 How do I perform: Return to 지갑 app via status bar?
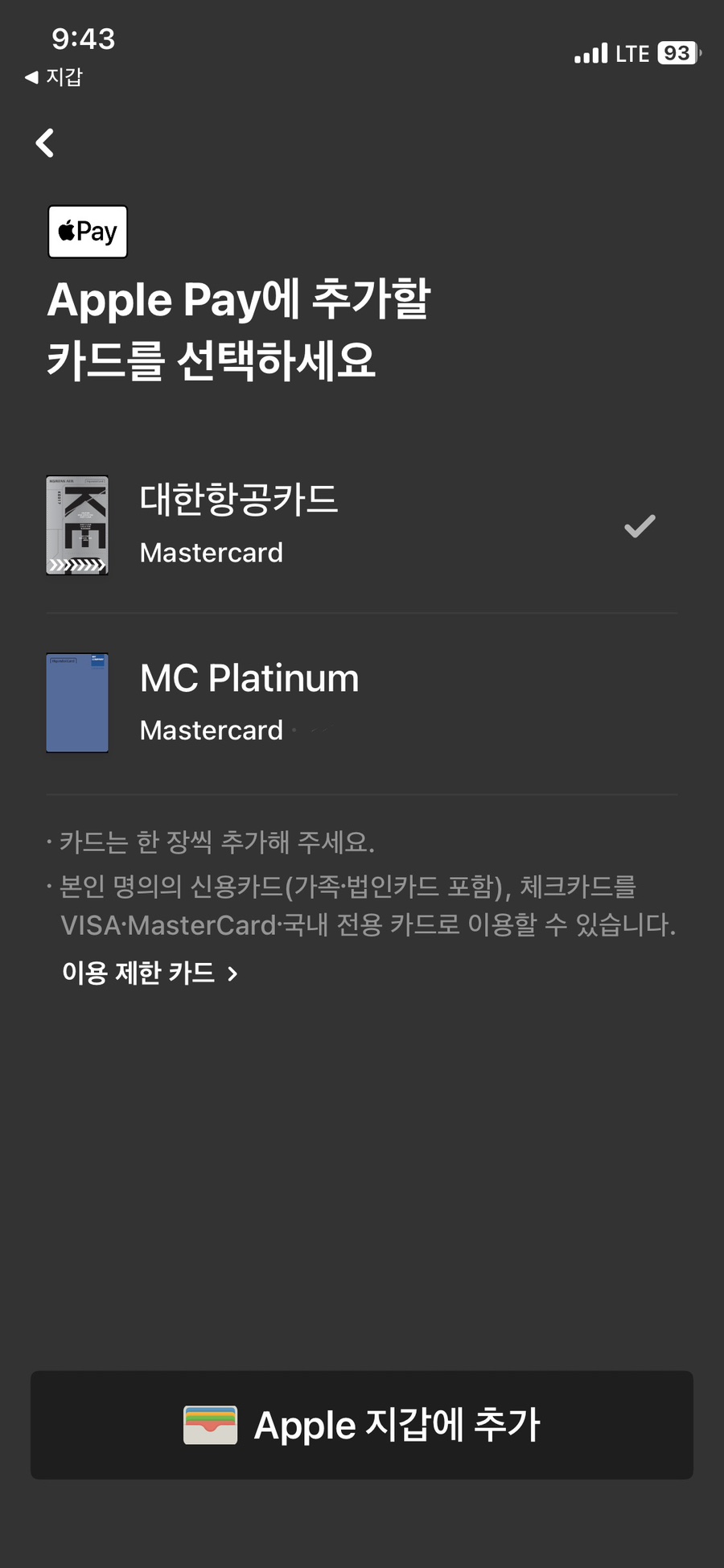point(54,77)
